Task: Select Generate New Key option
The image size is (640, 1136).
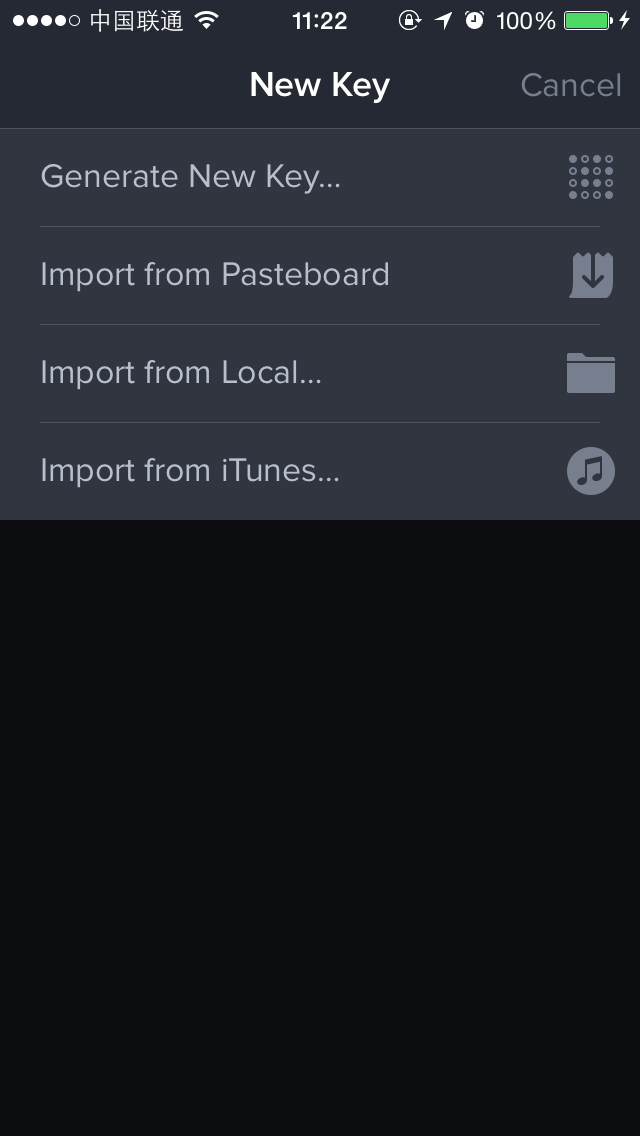Action: pyautogui.click(x=190, y=177)
